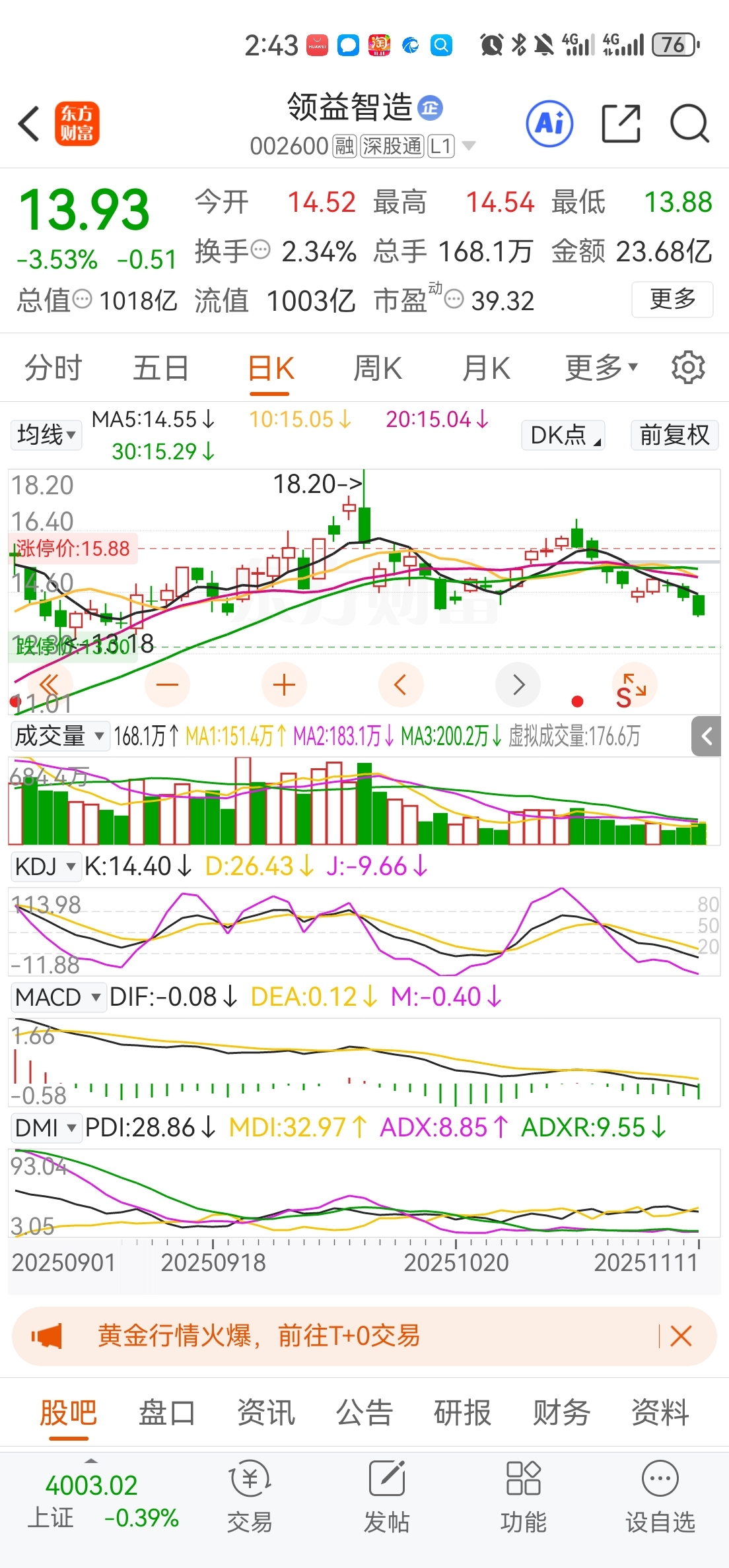Tap 更多 to show more quote data
Screen dimensions: 729x1568
coord(672,300)
